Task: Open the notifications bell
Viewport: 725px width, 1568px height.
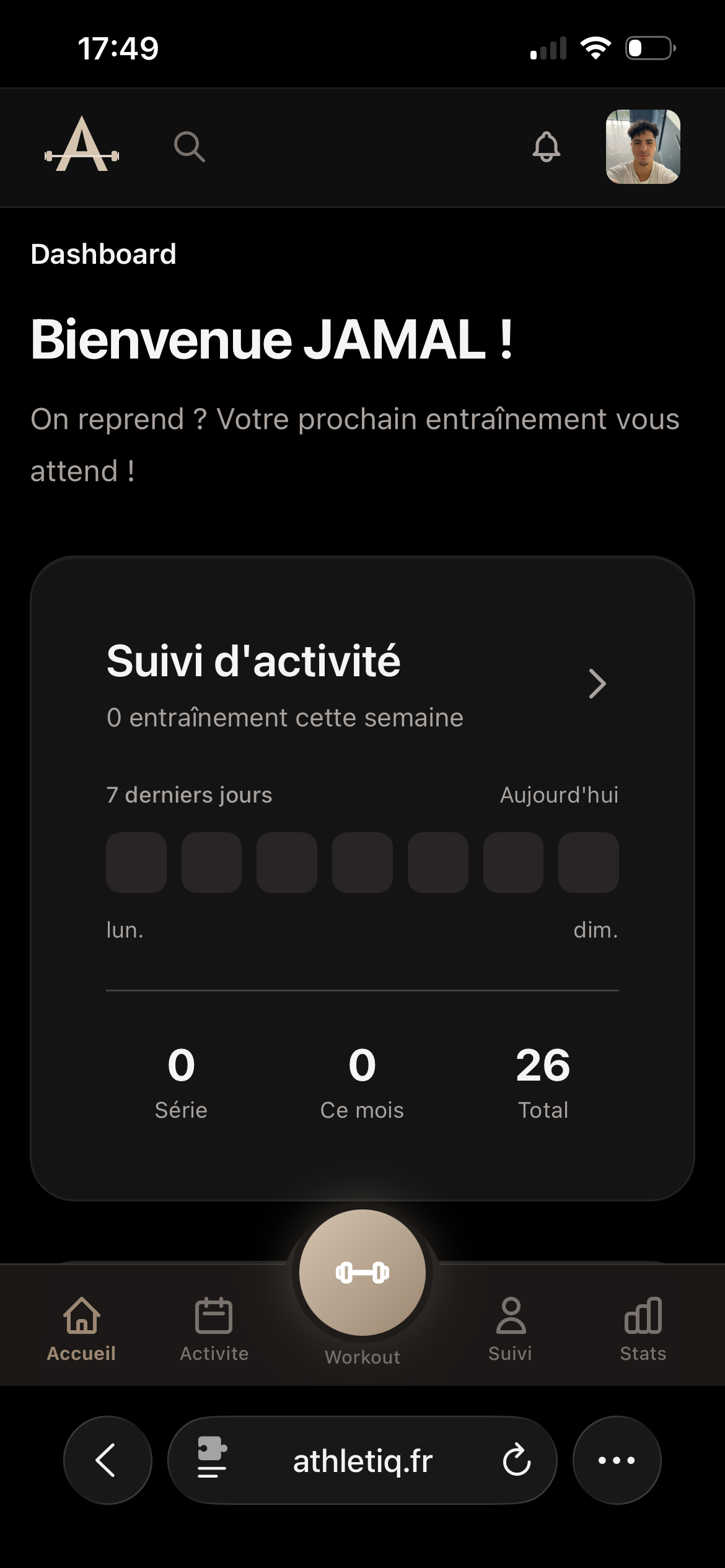Action: [547, 147]
